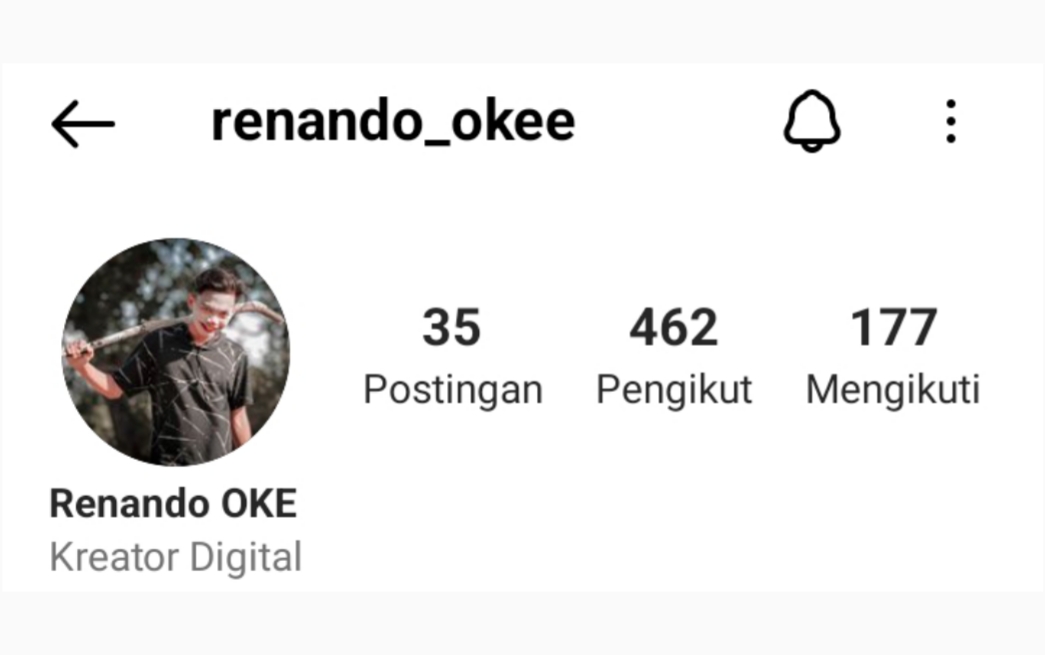The width and height of the screenshot is (1045, 655).
Task: Open the notifications bell
Action: pyautogui.click(x=811, y=122)
